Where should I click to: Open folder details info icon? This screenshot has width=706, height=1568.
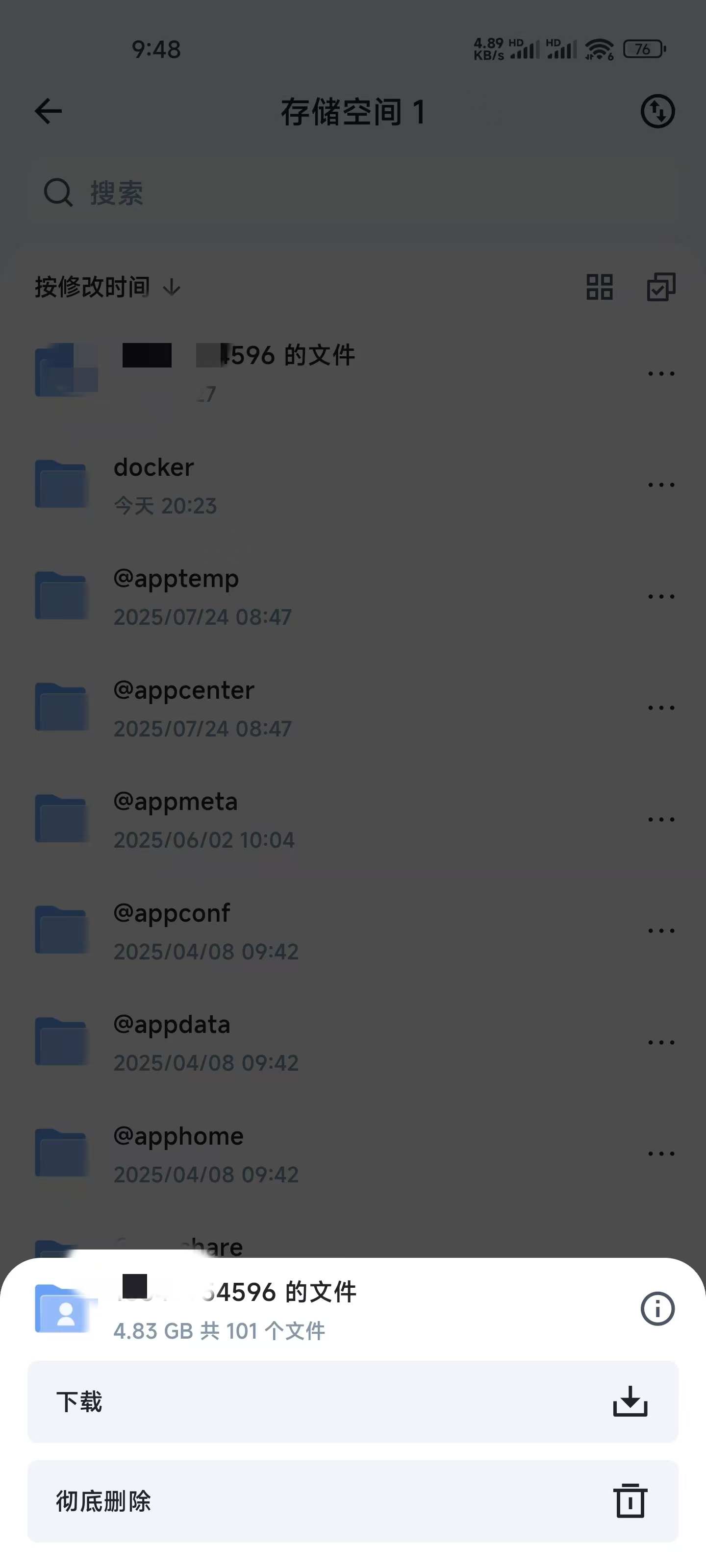click(x=656, y=1309)
